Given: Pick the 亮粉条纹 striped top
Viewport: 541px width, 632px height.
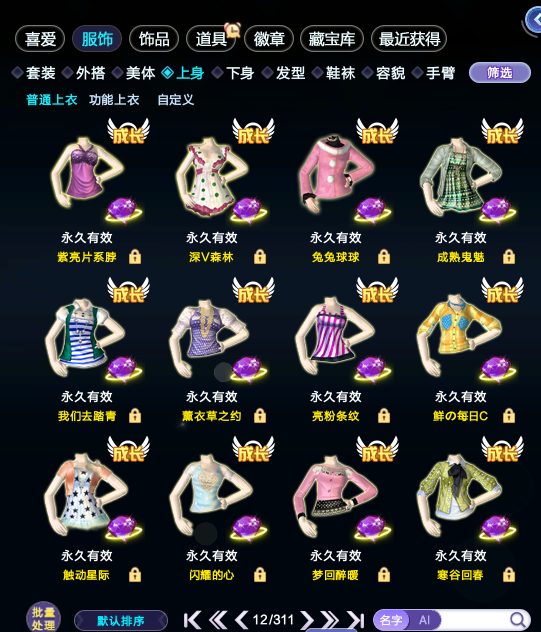Looking at the screenshot, I should pyautogui.click(x=336, y=334).
